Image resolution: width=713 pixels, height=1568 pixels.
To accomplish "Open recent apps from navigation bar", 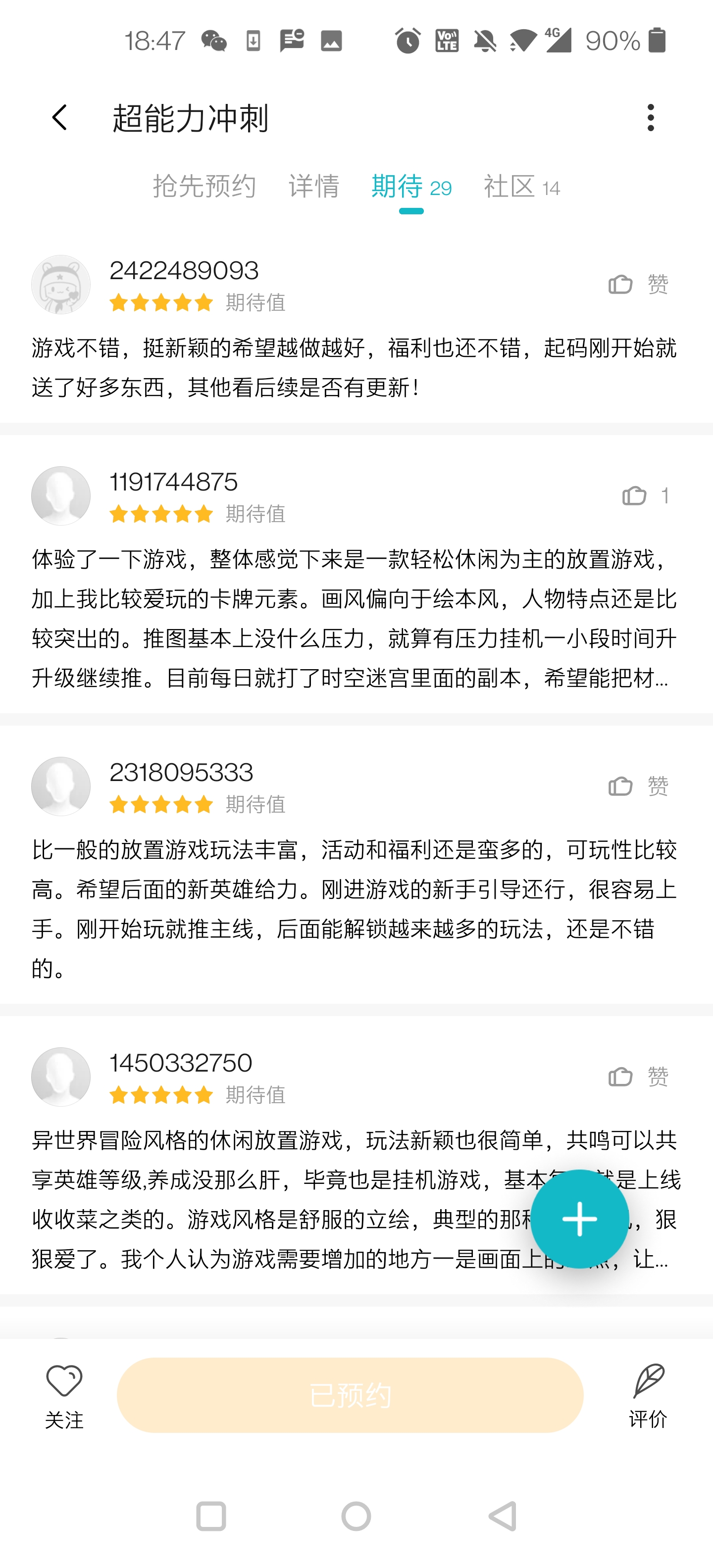I will pos(211,1516).
